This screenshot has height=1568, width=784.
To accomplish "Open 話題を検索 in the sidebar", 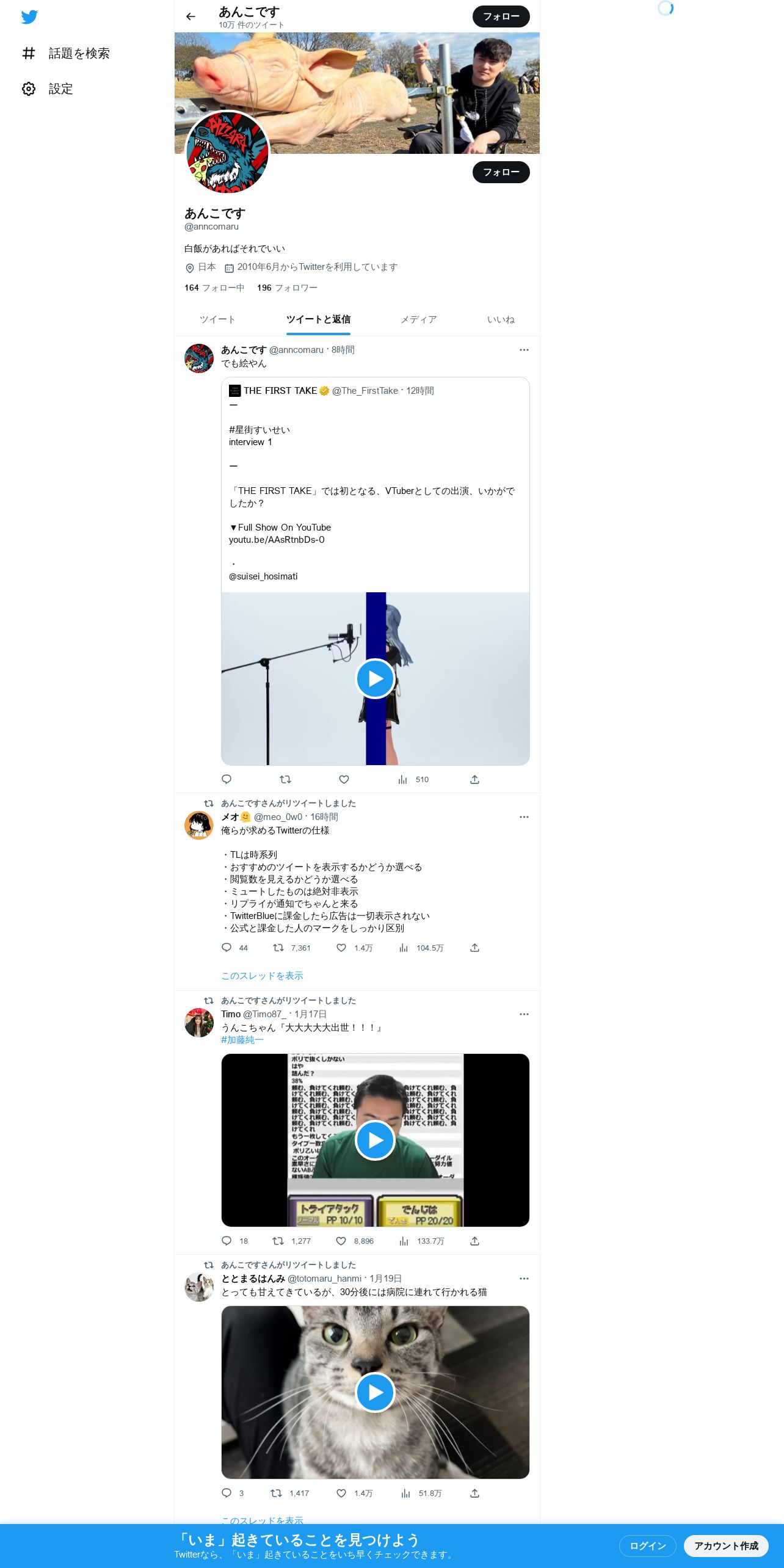I will (x=66, y=54).
